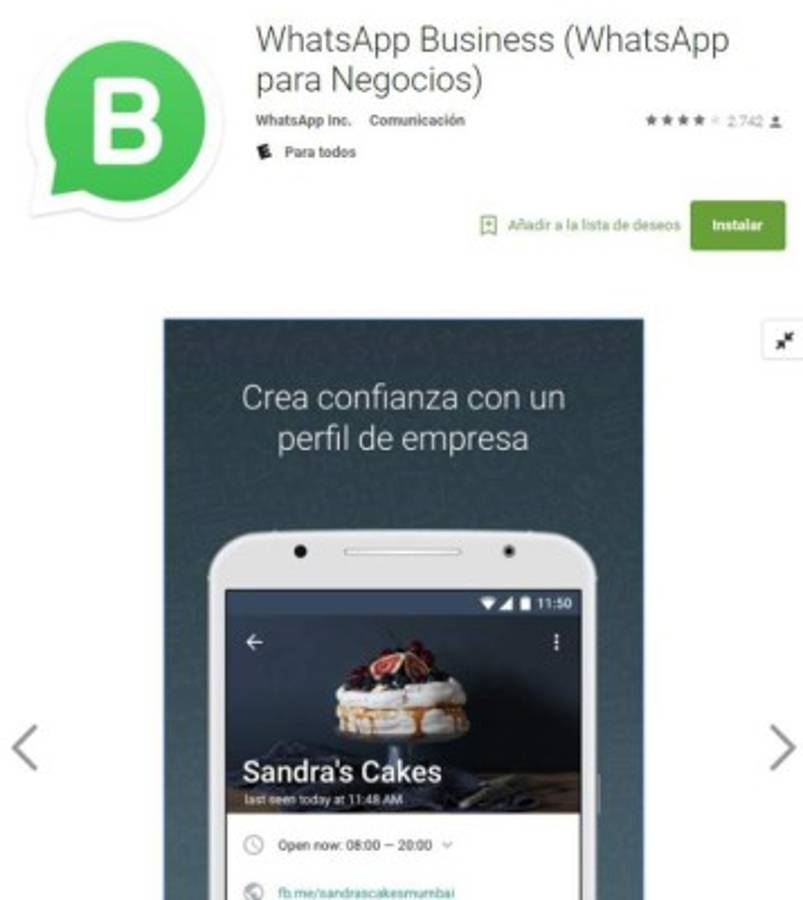Tap the green Instalar button

pos(737,226)
